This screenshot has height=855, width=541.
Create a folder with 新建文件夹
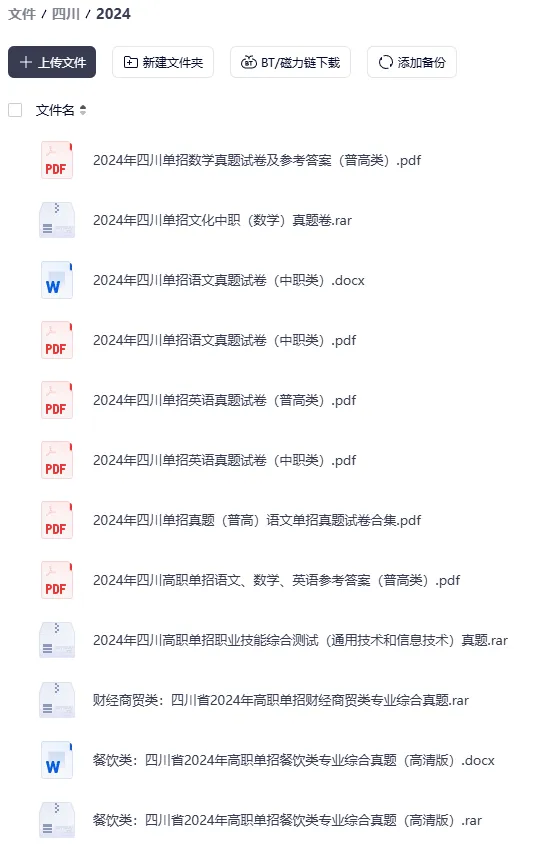pos(163,62)
